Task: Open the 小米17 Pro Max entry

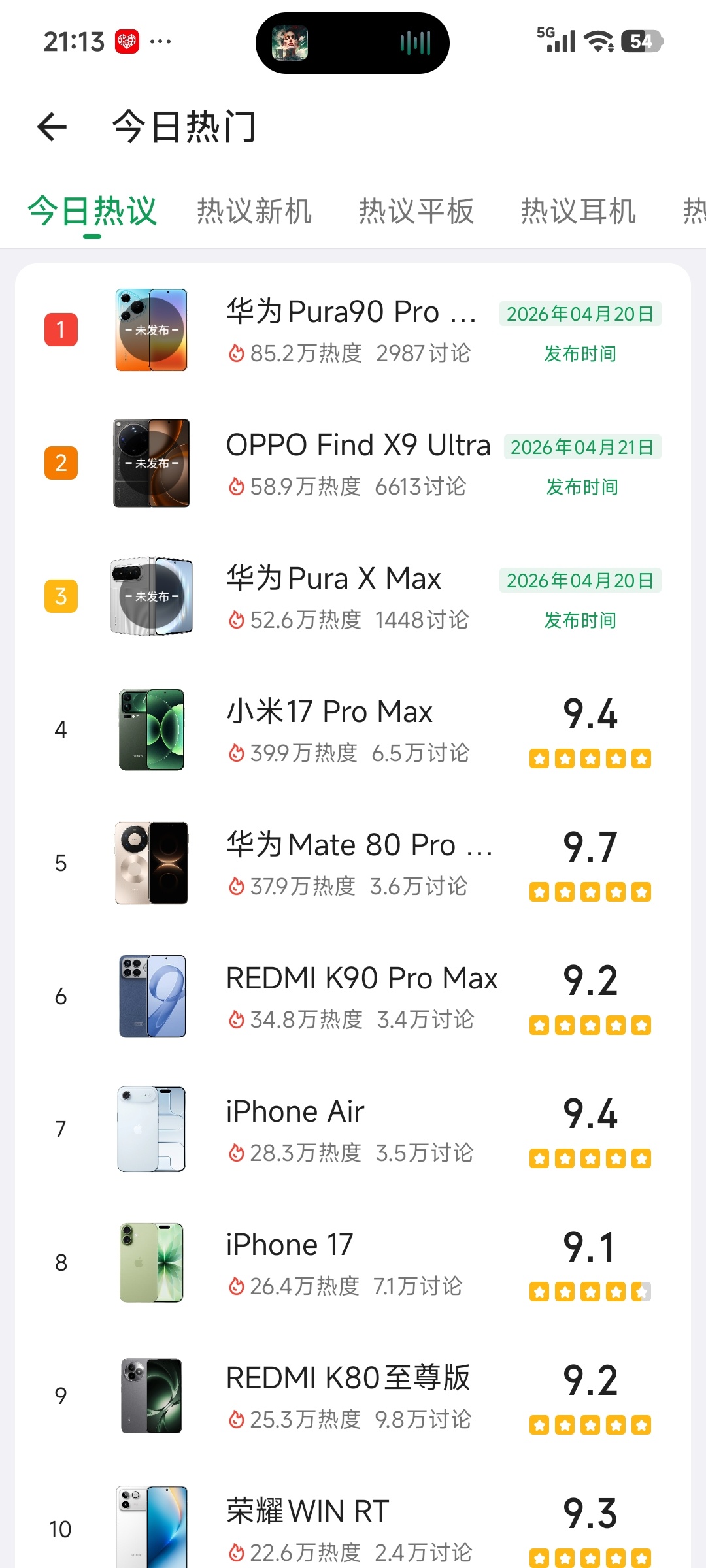Action: pyautogui.click(x=327, y=712)
